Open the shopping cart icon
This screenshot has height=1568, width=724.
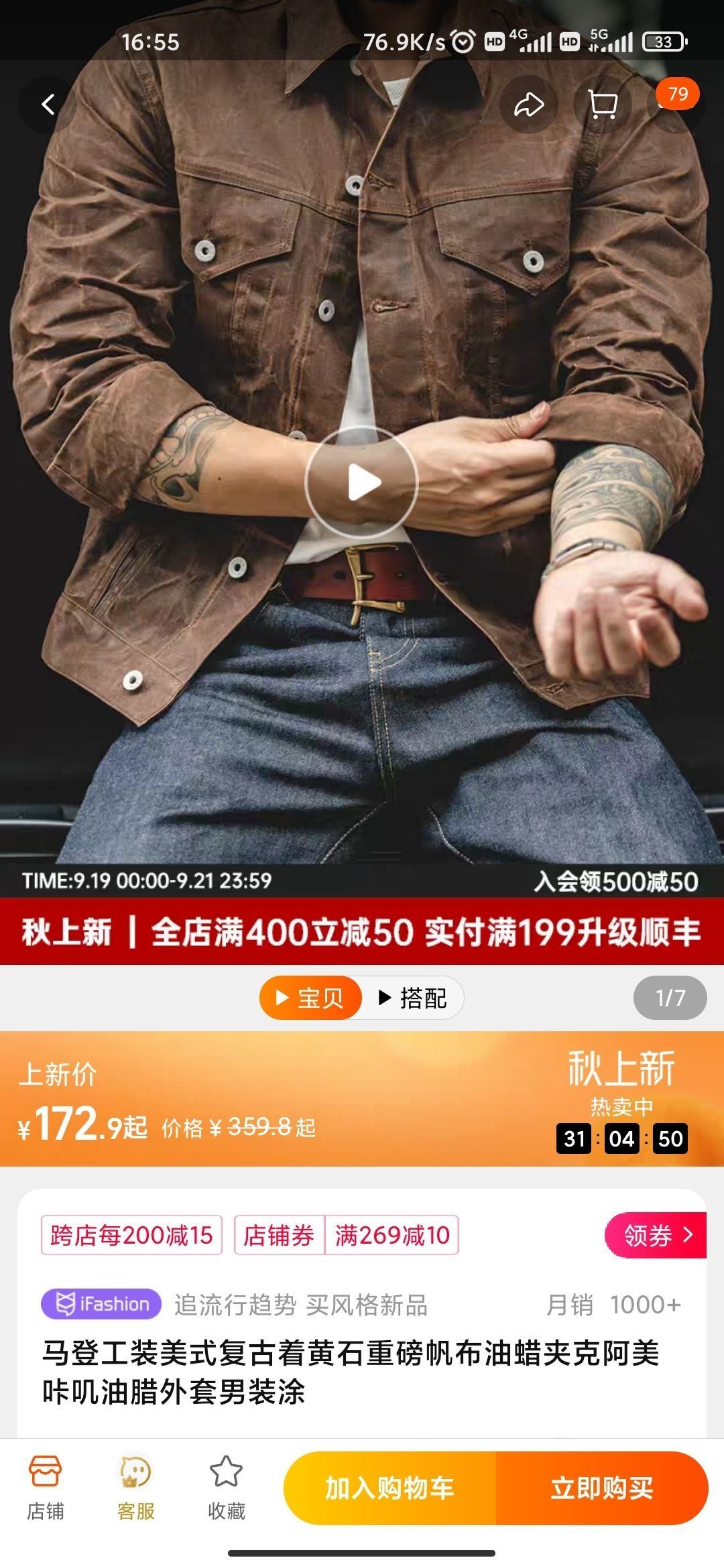tap(602, 105)
